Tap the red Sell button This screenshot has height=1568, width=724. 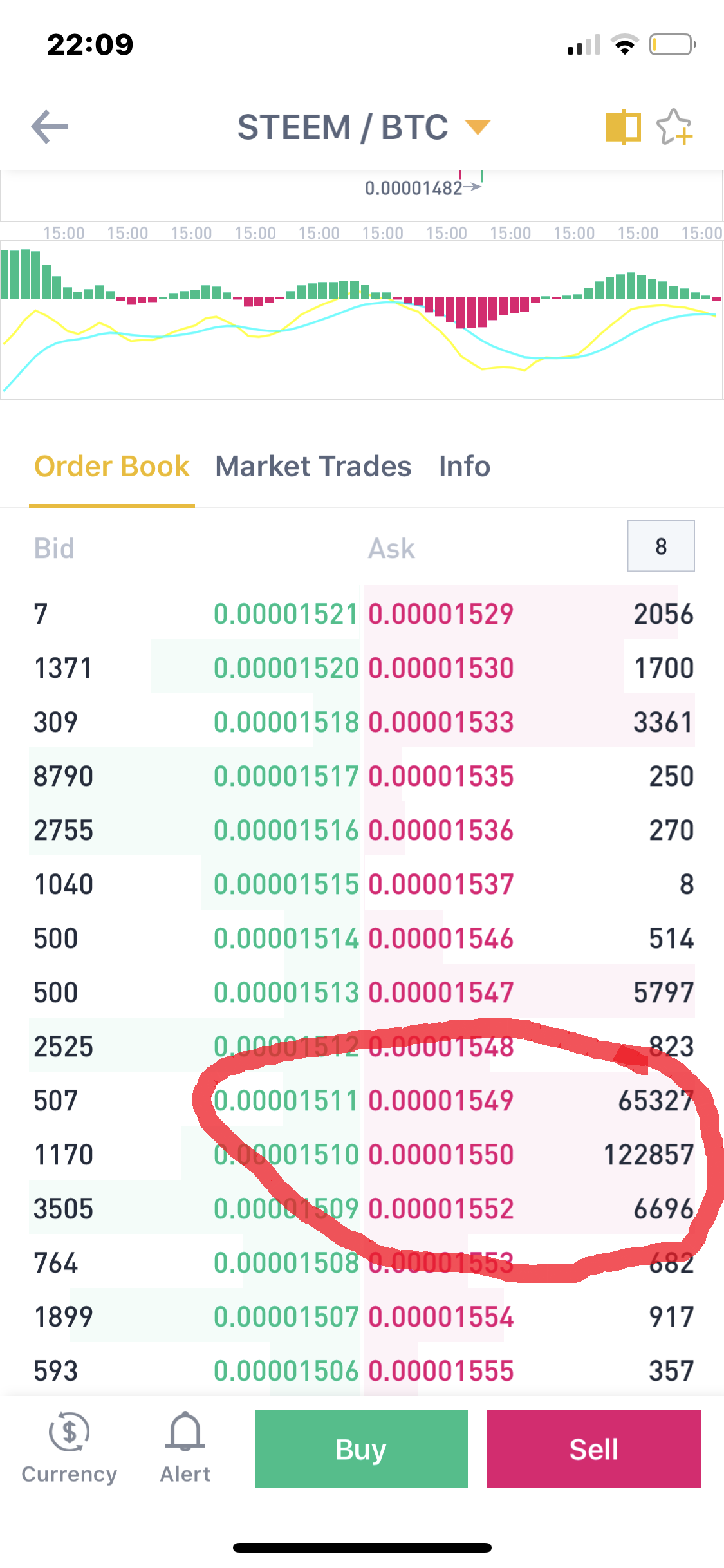593,1449
